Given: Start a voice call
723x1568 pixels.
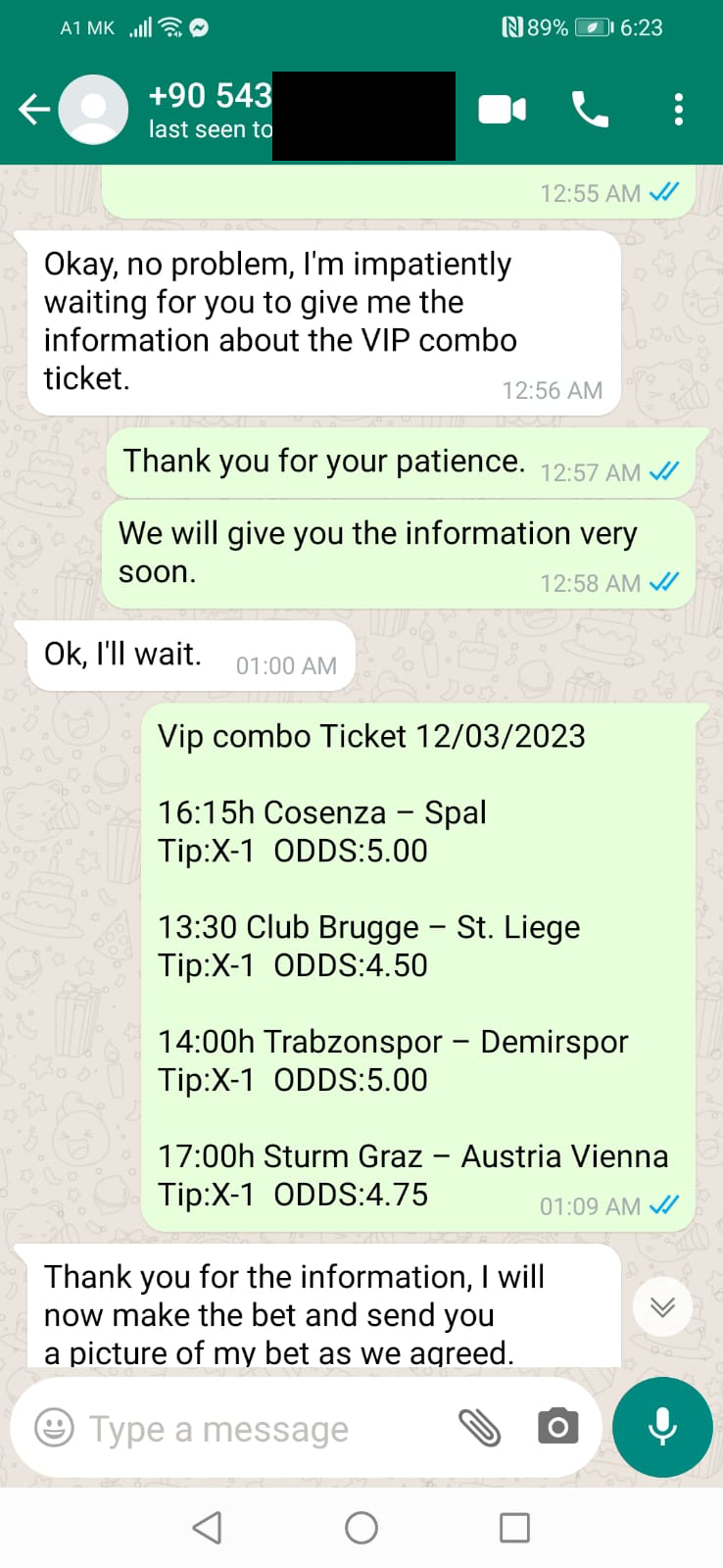Looking at the screenshot, I should pos(590,110).
